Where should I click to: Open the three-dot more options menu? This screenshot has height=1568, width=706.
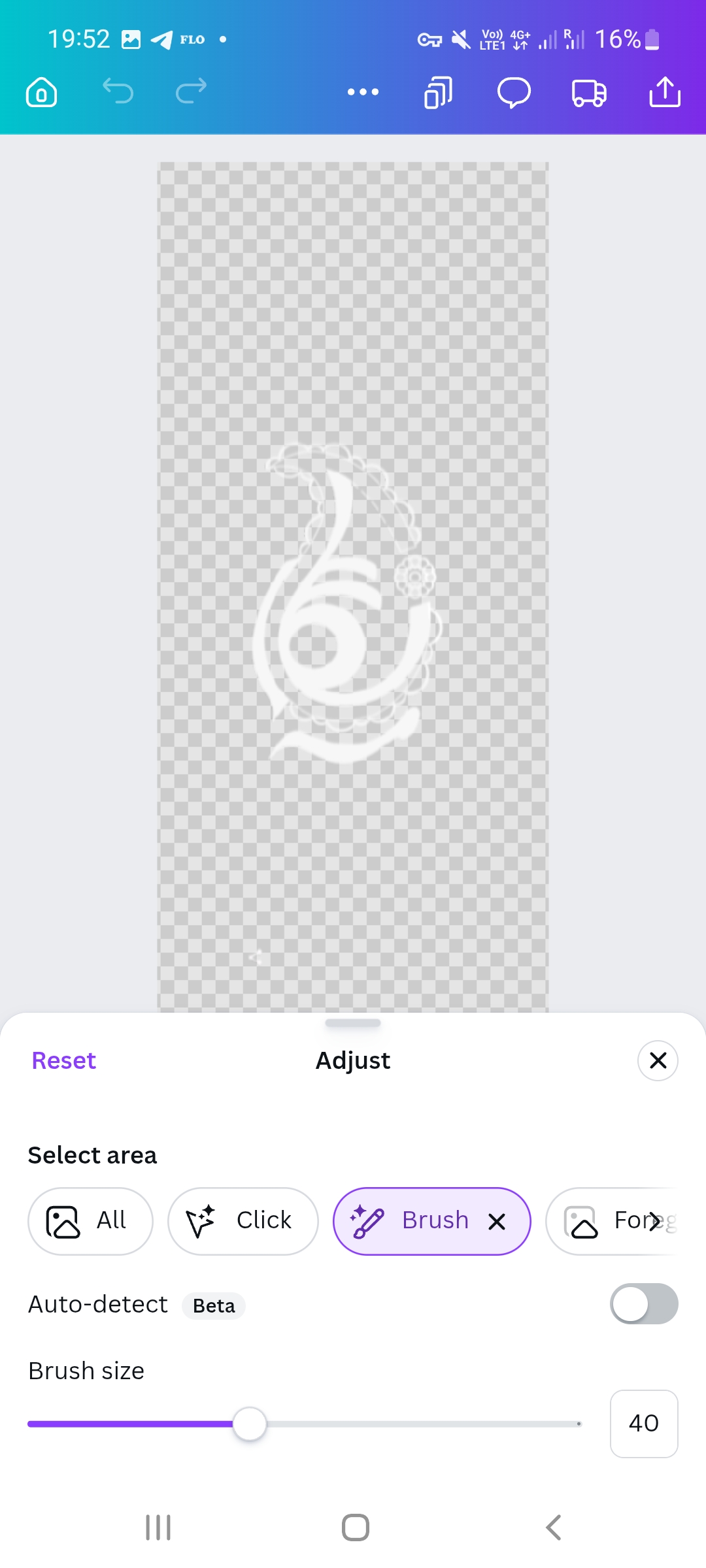[x=363, y=92]
